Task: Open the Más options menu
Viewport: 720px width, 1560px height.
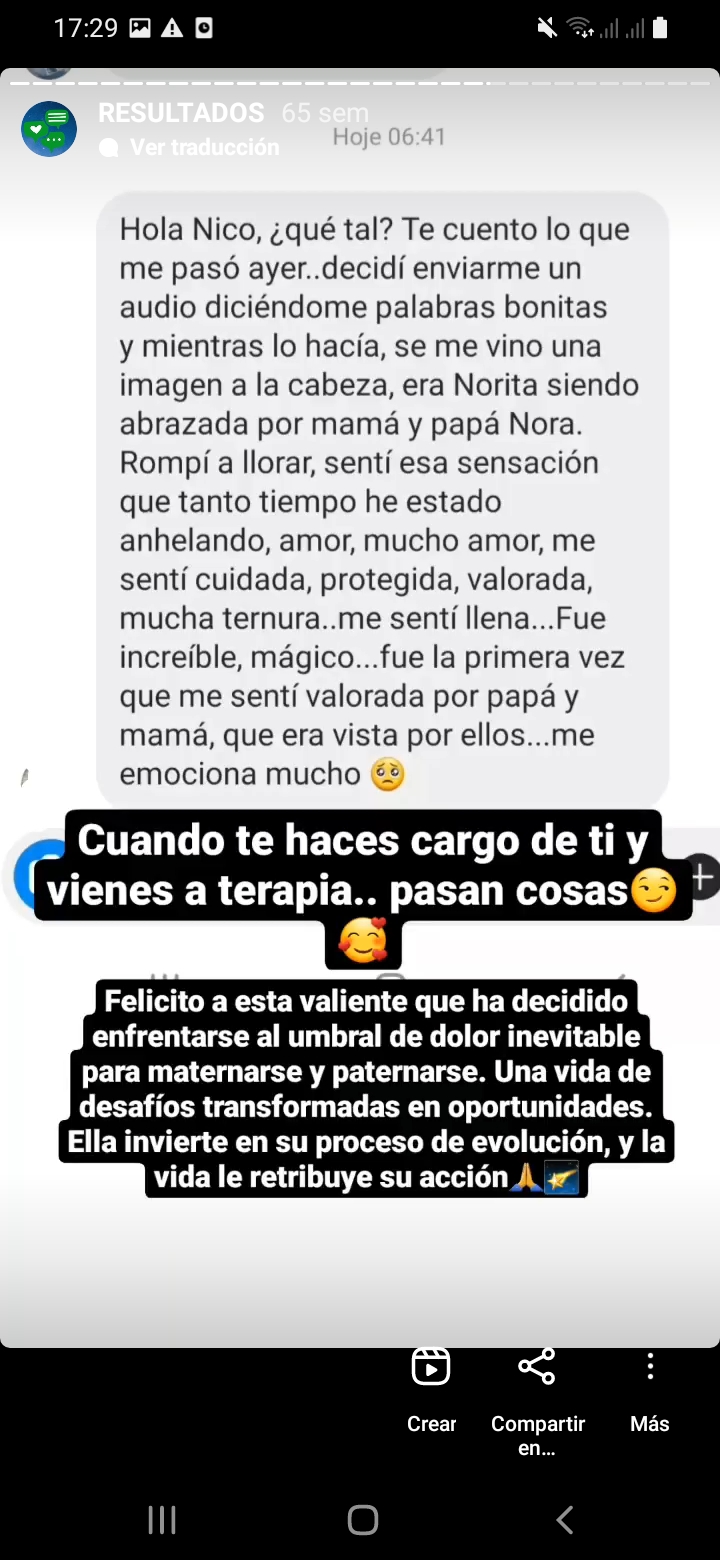Action: tap(650, 1390)
